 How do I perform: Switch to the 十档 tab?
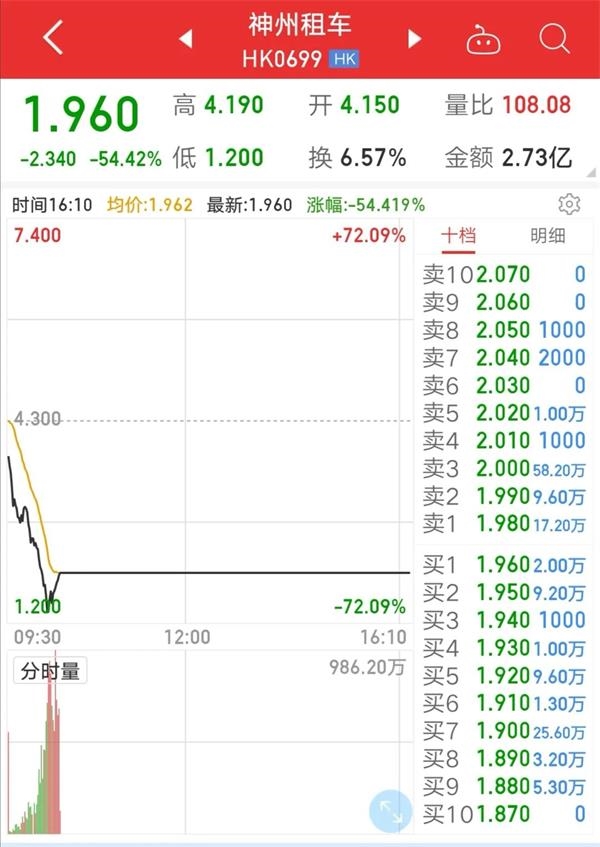459,236
